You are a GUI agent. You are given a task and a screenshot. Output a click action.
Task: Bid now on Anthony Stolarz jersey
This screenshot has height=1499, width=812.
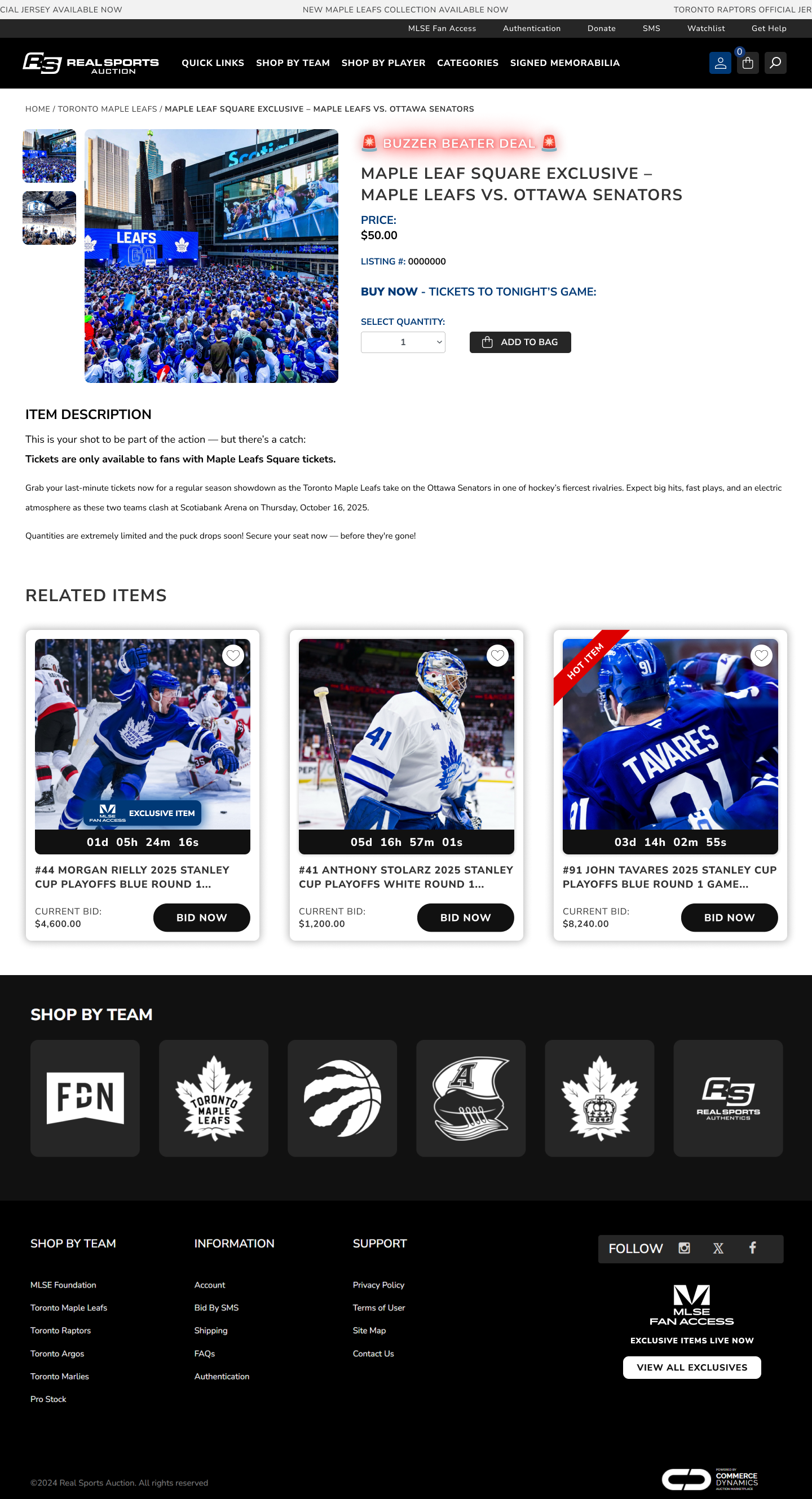pyautogui.click(x=465, y=917)
